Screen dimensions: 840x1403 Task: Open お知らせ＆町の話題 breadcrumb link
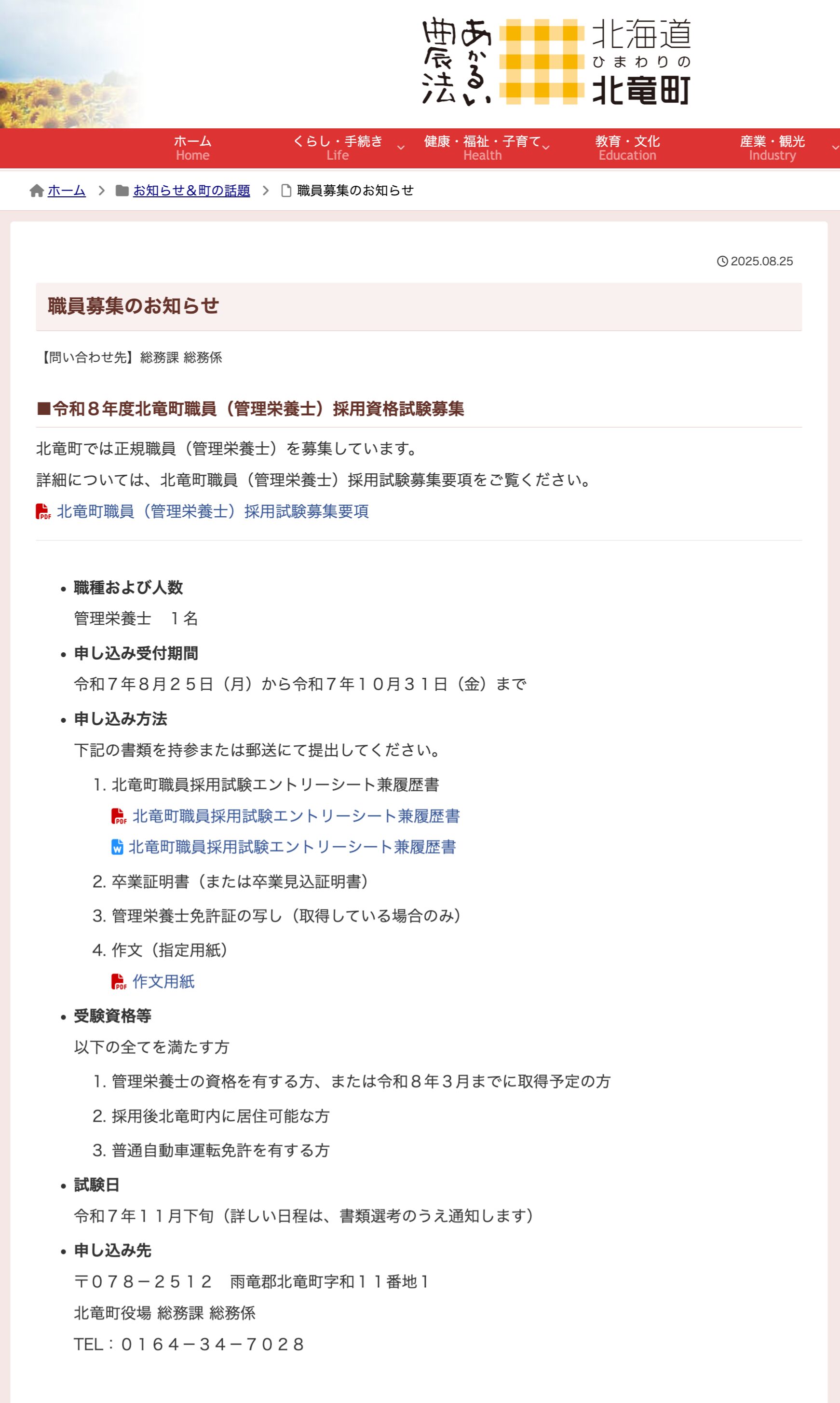[191, 191]
